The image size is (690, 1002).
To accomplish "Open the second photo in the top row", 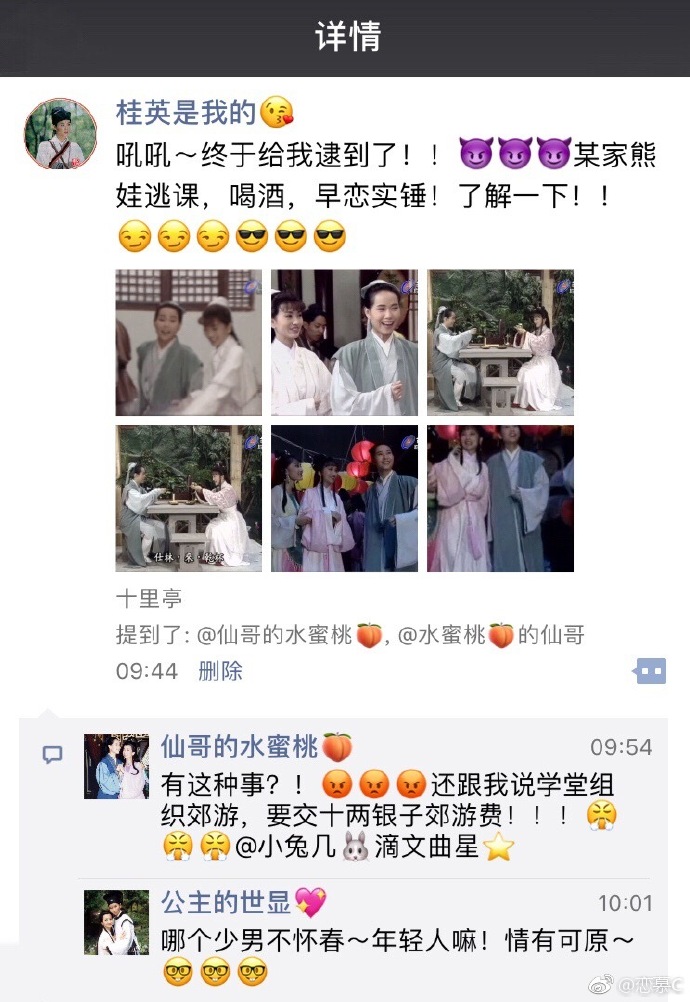I will tap(345, 342).
